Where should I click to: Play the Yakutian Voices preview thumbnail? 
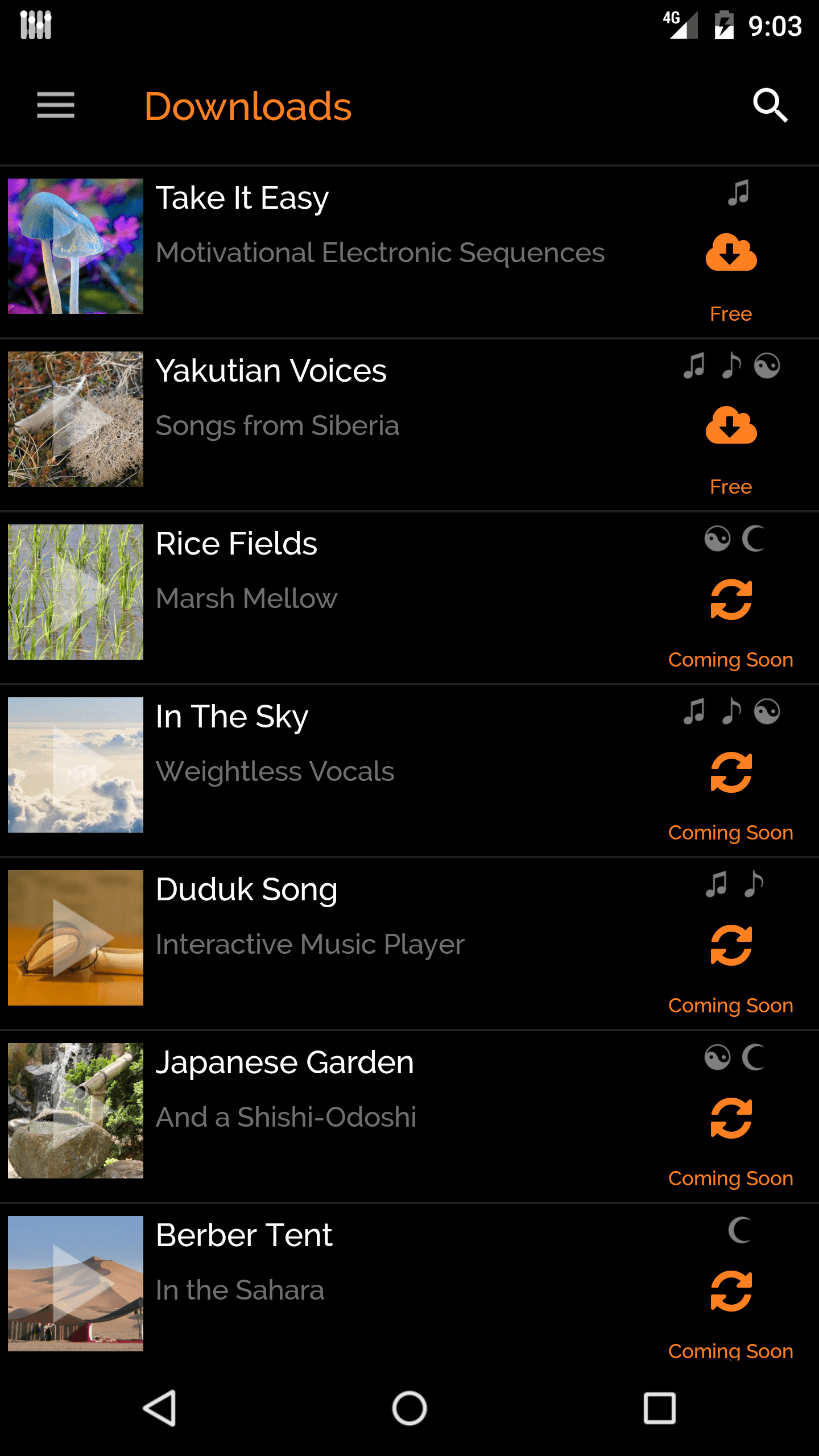tap(76, 419)
